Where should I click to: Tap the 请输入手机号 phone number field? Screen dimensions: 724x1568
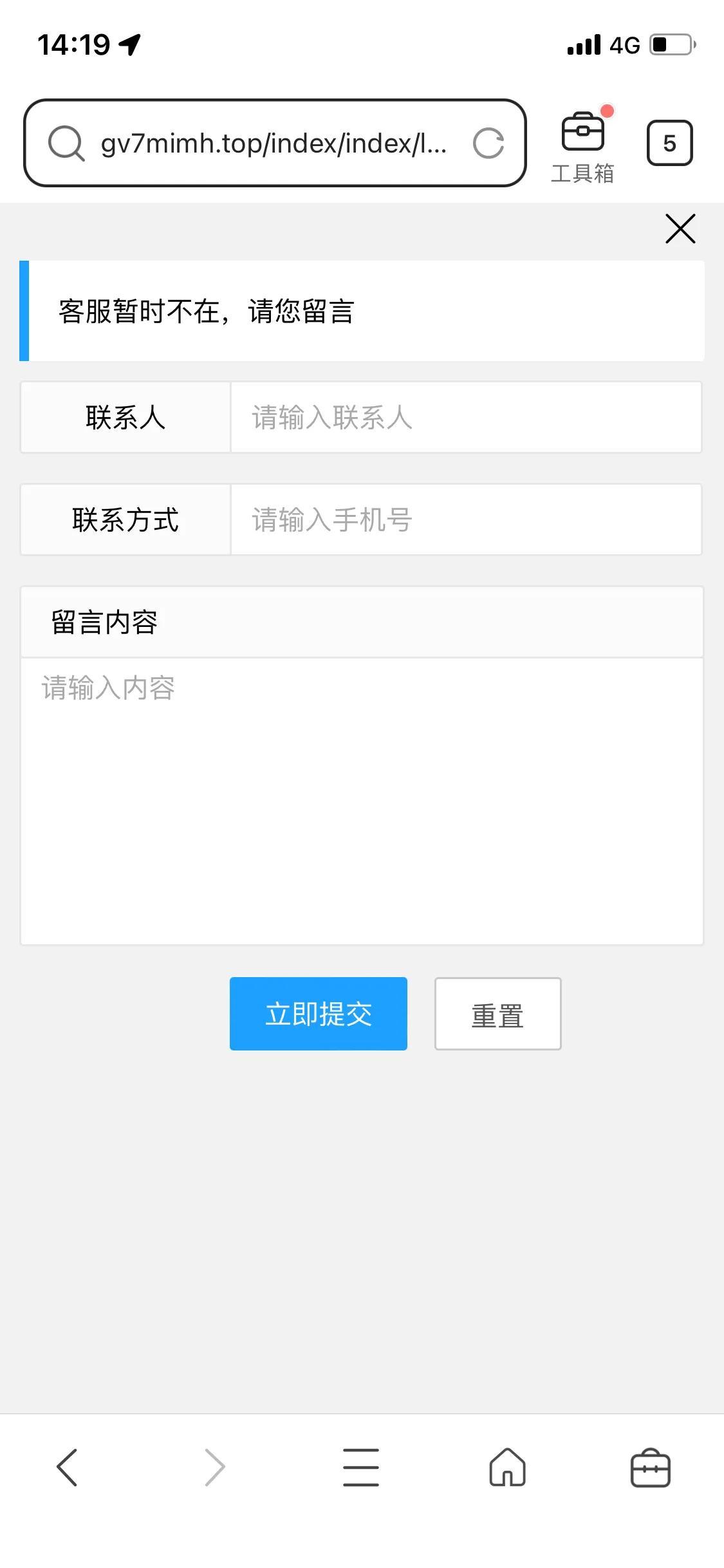click(466, 519)
